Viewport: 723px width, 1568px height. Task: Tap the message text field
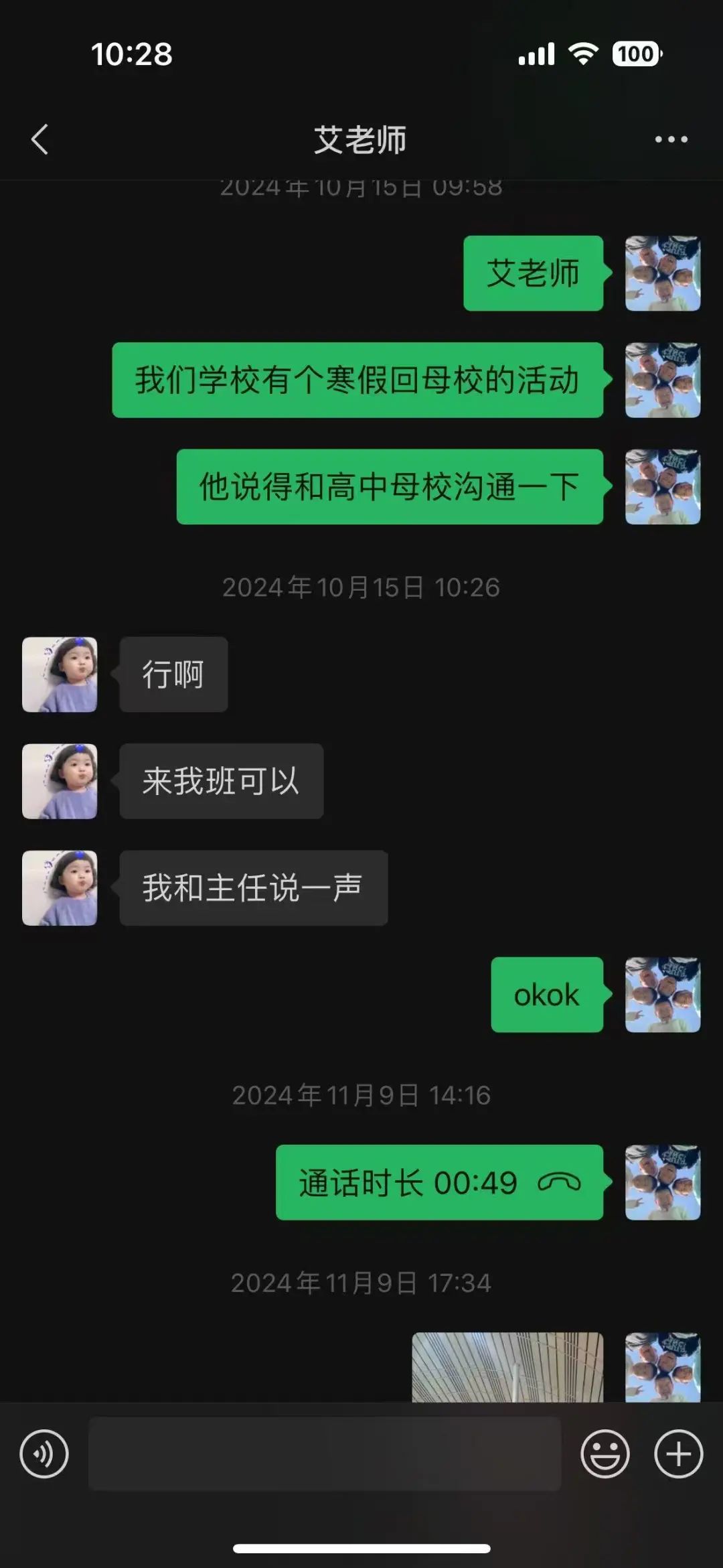325,1453
